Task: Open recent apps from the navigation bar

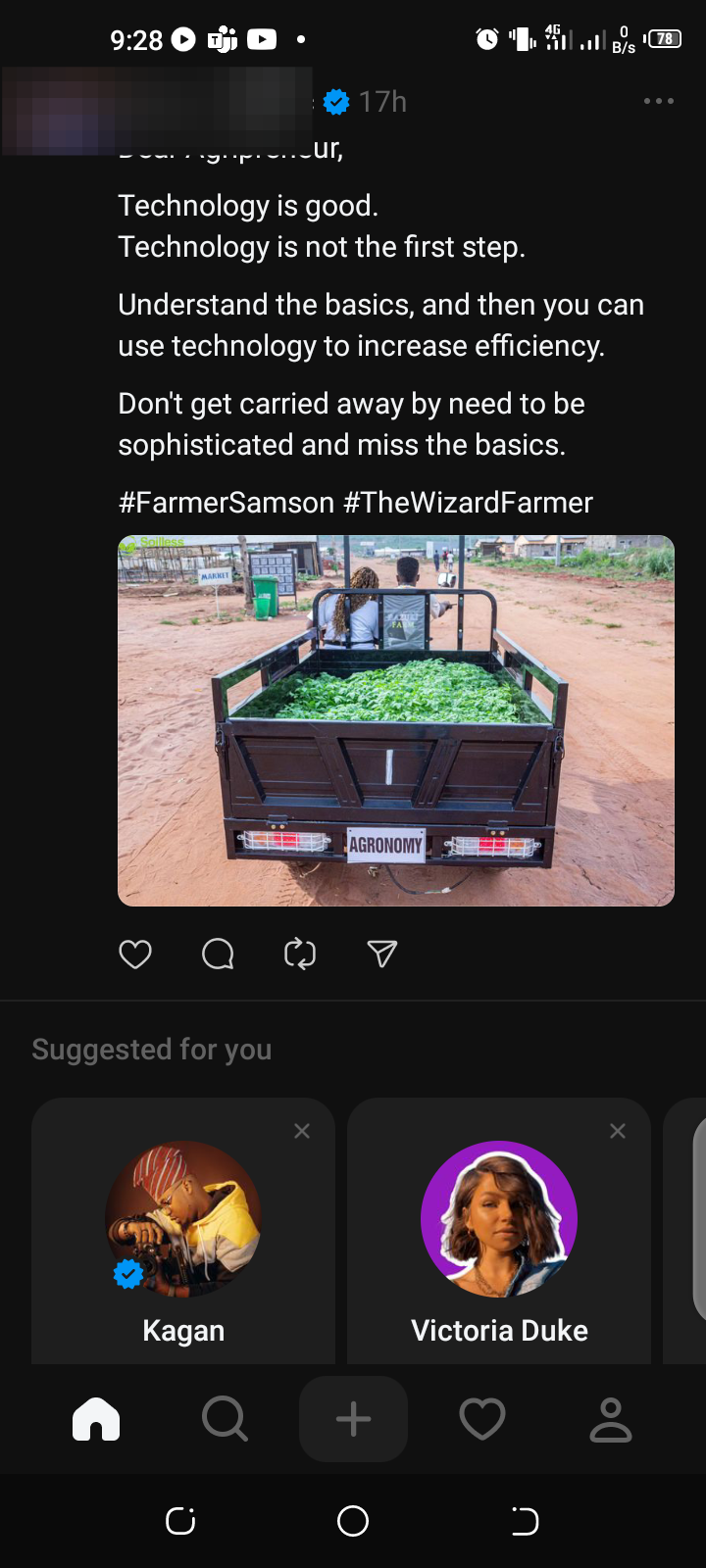Action: pyautogui.click(x=180, y=1521)
